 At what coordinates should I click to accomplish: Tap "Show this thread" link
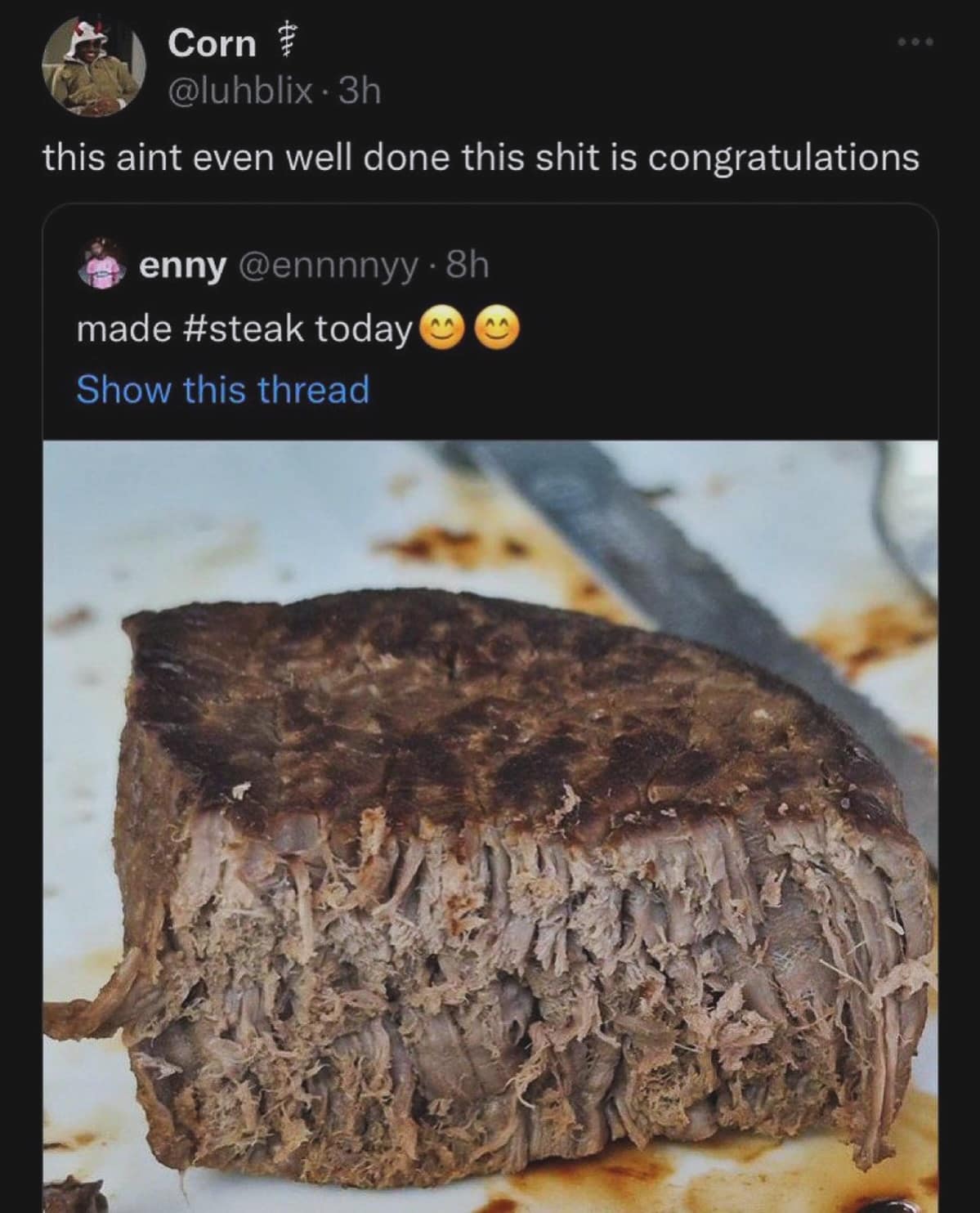tap(222, 389)
